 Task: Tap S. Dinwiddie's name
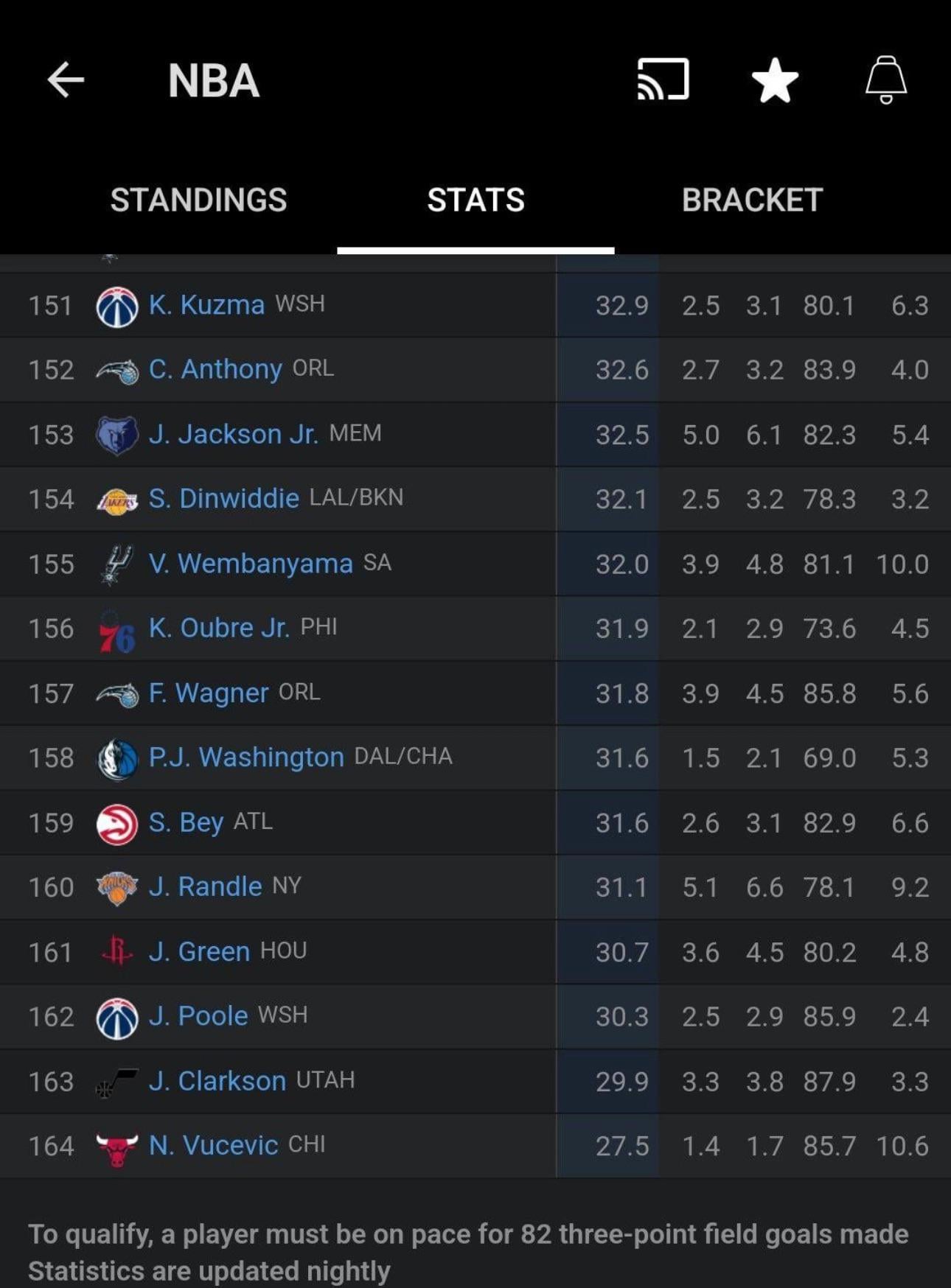(x=223, y=499)
